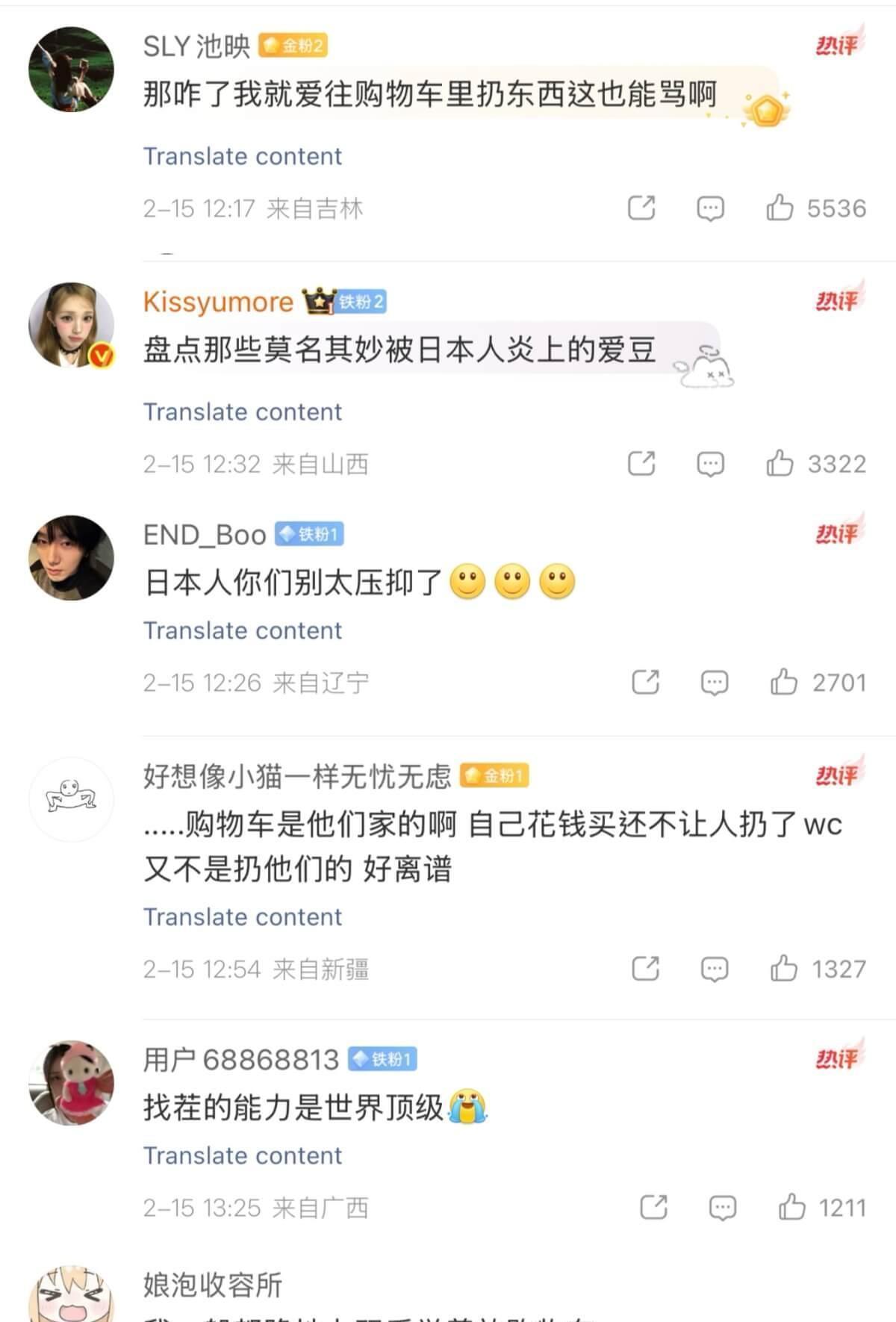Viewport: 896px width, 1322px height.
Task: Open 用户68868813's username profile
Action: pyautogui.click(x=240, y=1059)
